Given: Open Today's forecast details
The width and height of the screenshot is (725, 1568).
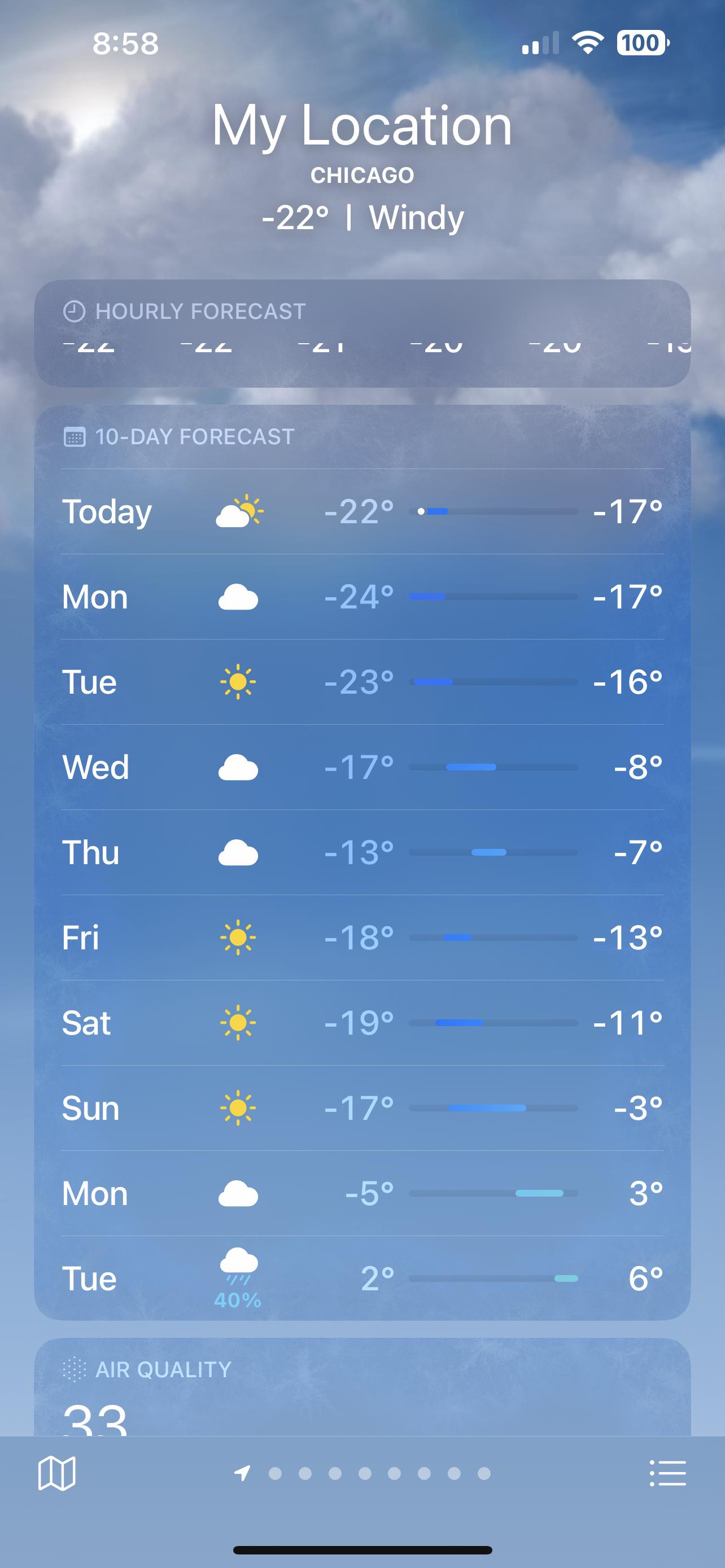Looking at the screenshot, I should point(362,511).
